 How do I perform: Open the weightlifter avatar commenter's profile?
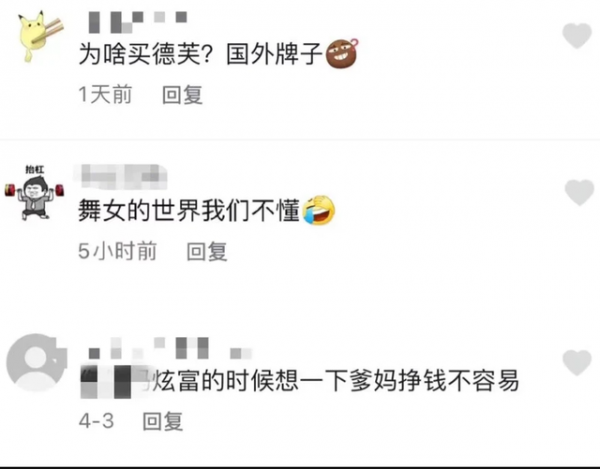point(37,192)
